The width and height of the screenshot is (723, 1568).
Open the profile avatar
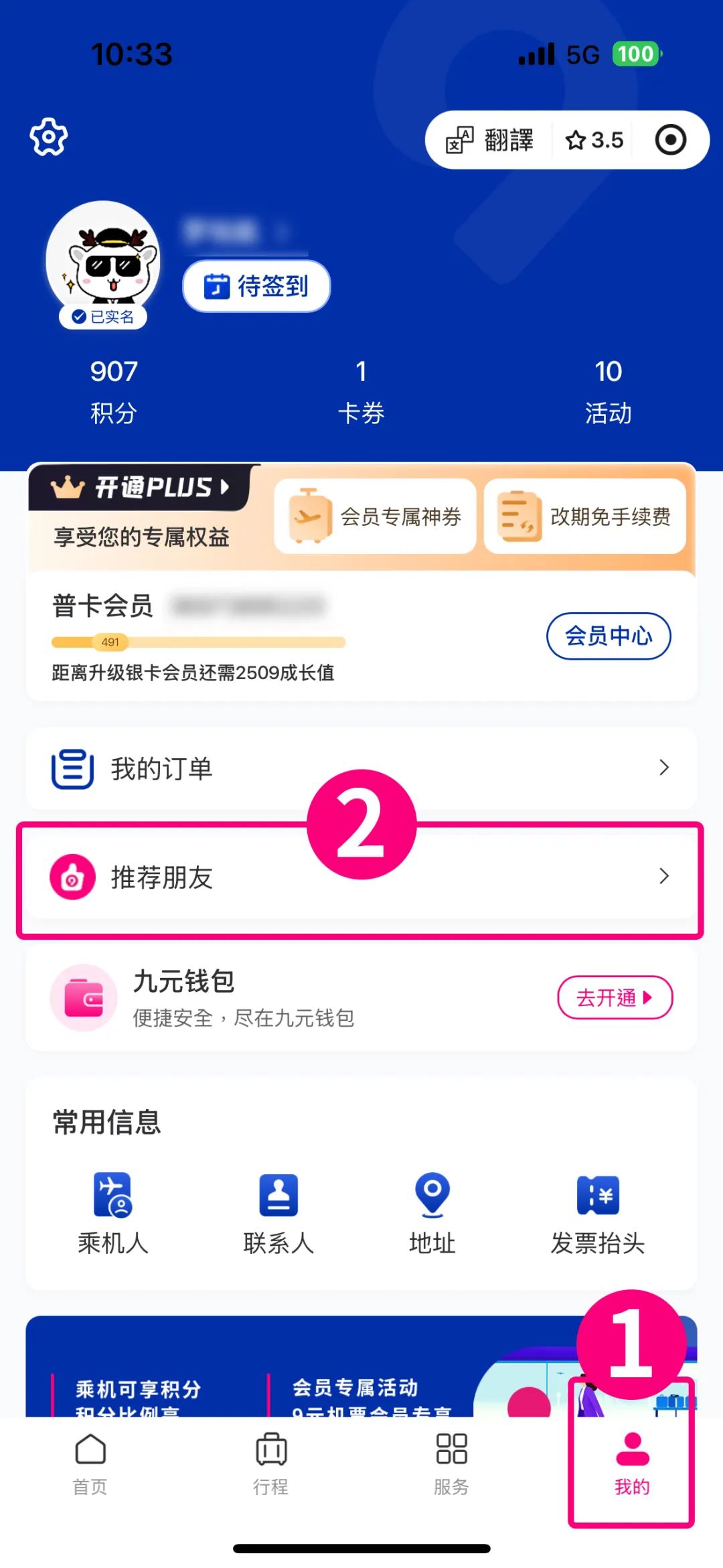pyautogui.click(x=103, y=259)
